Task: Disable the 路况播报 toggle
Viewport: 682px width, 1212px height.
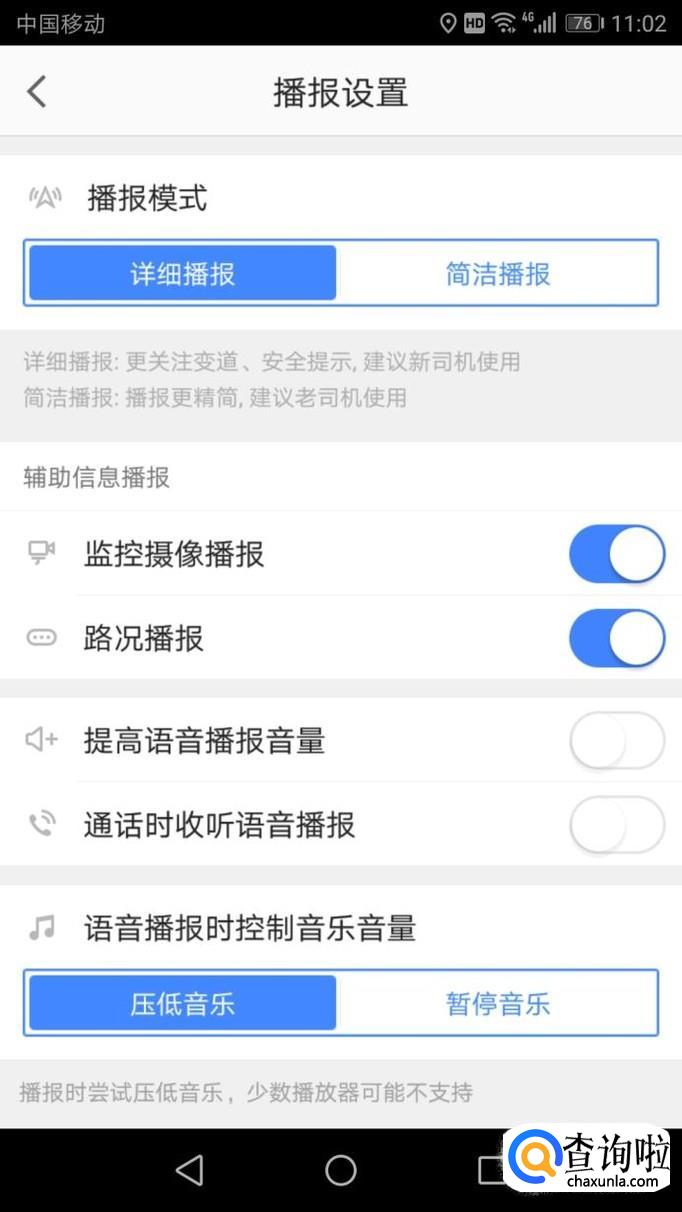Action: coord(616,638)
